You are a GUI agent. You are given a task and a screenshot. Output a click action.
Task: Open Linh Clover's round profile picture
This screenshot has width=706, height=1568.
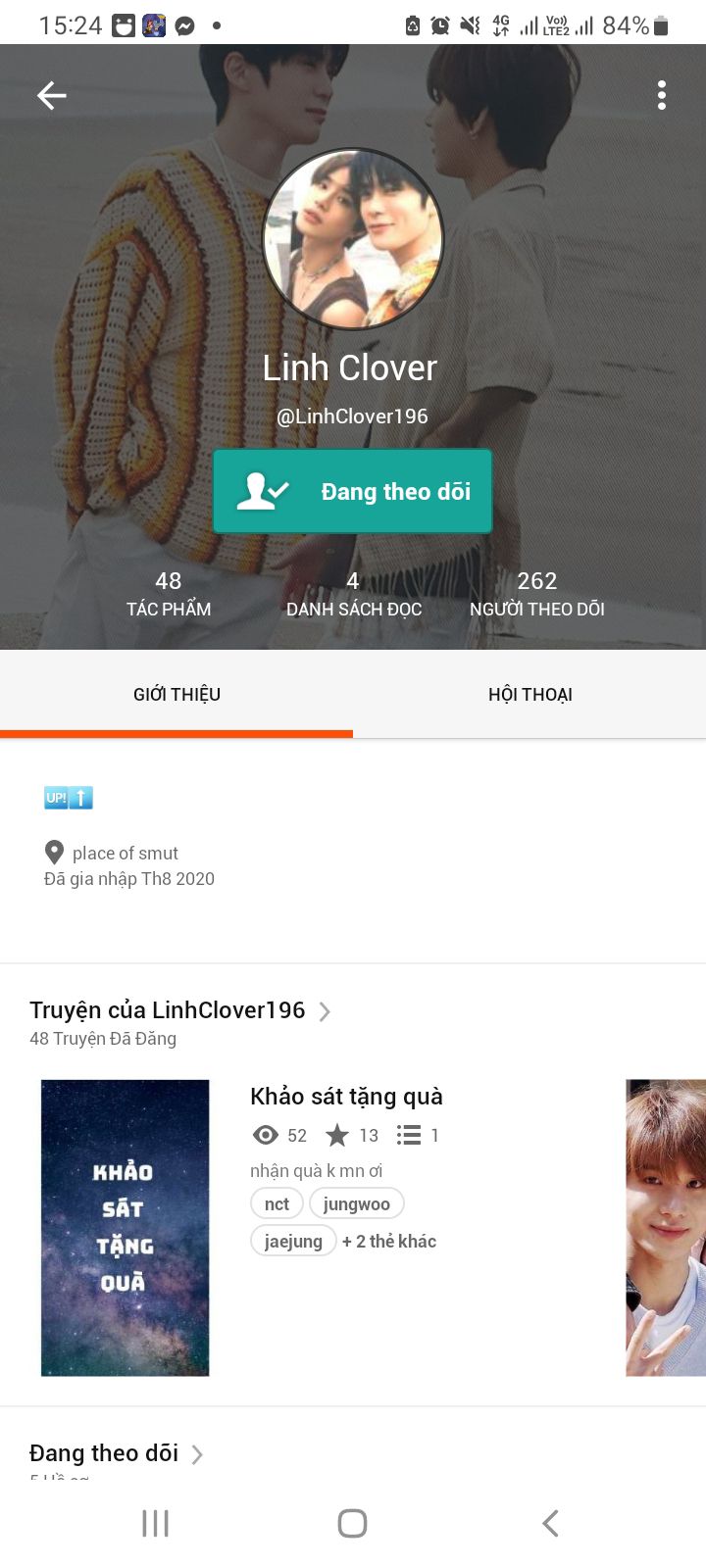[353, 239]
